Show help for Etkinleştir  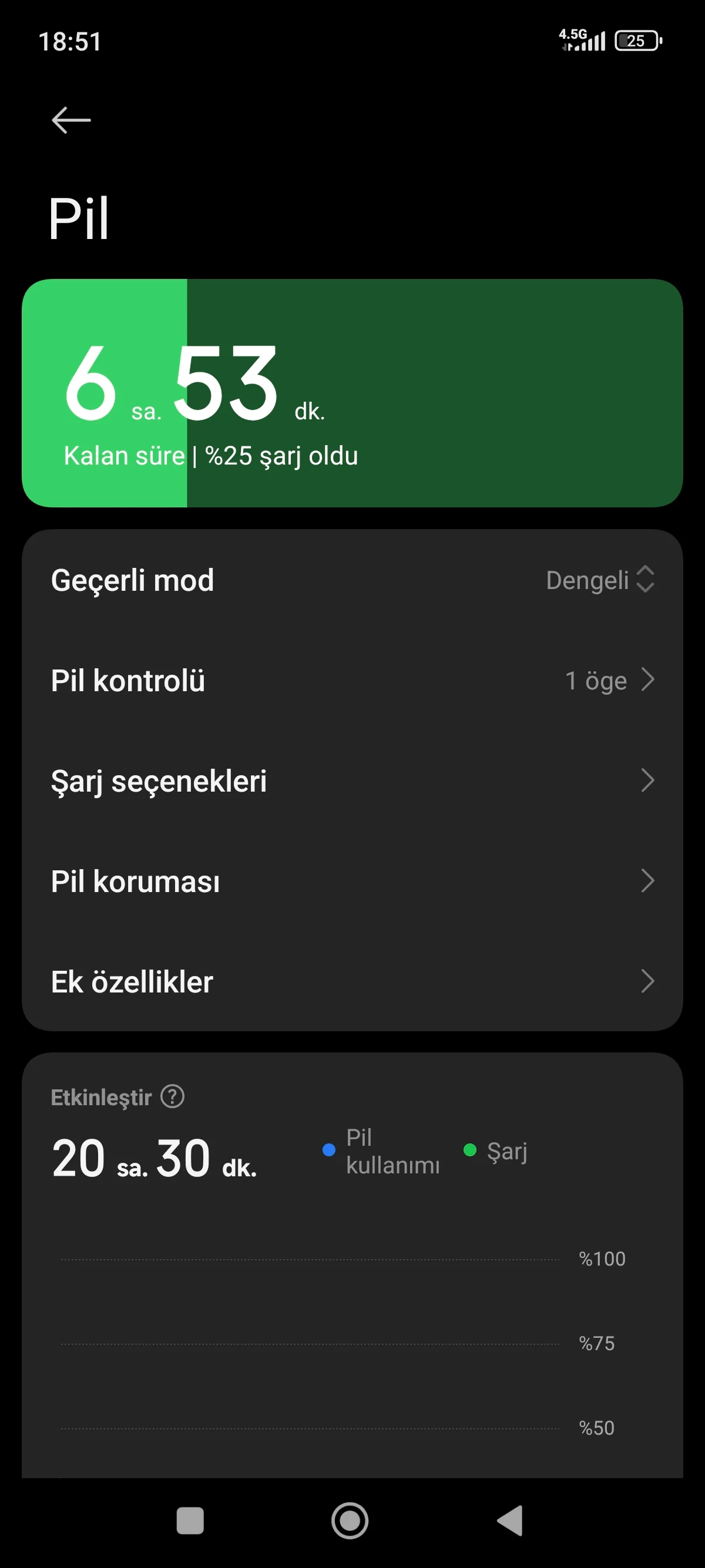172,1097
